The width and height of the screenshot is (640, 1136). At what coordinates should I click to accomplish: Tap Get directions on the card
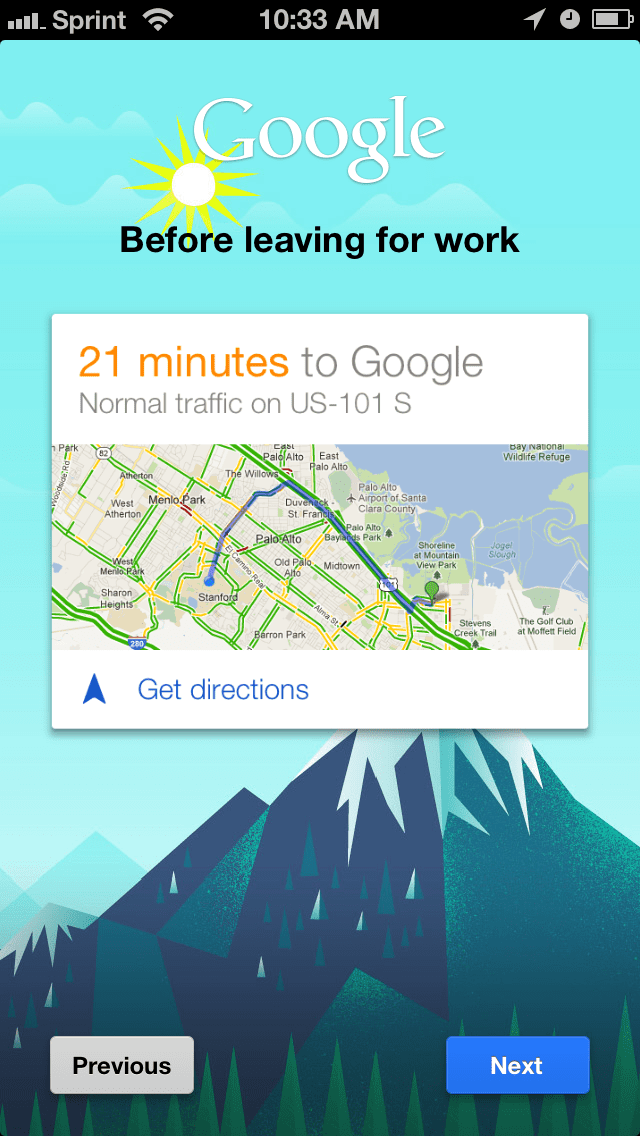point(222,689)
